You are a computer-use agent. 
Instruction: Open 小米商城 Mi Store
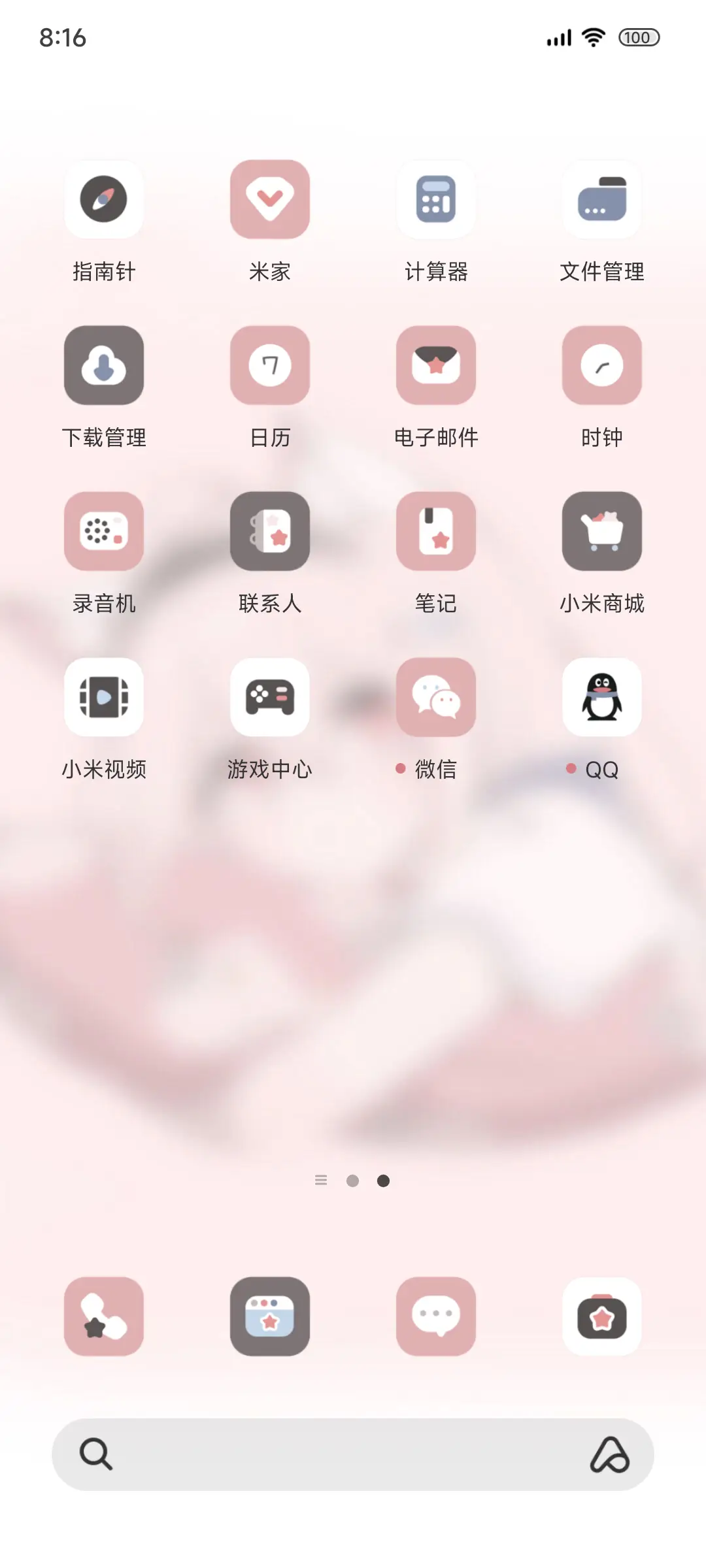pos(602,531)
